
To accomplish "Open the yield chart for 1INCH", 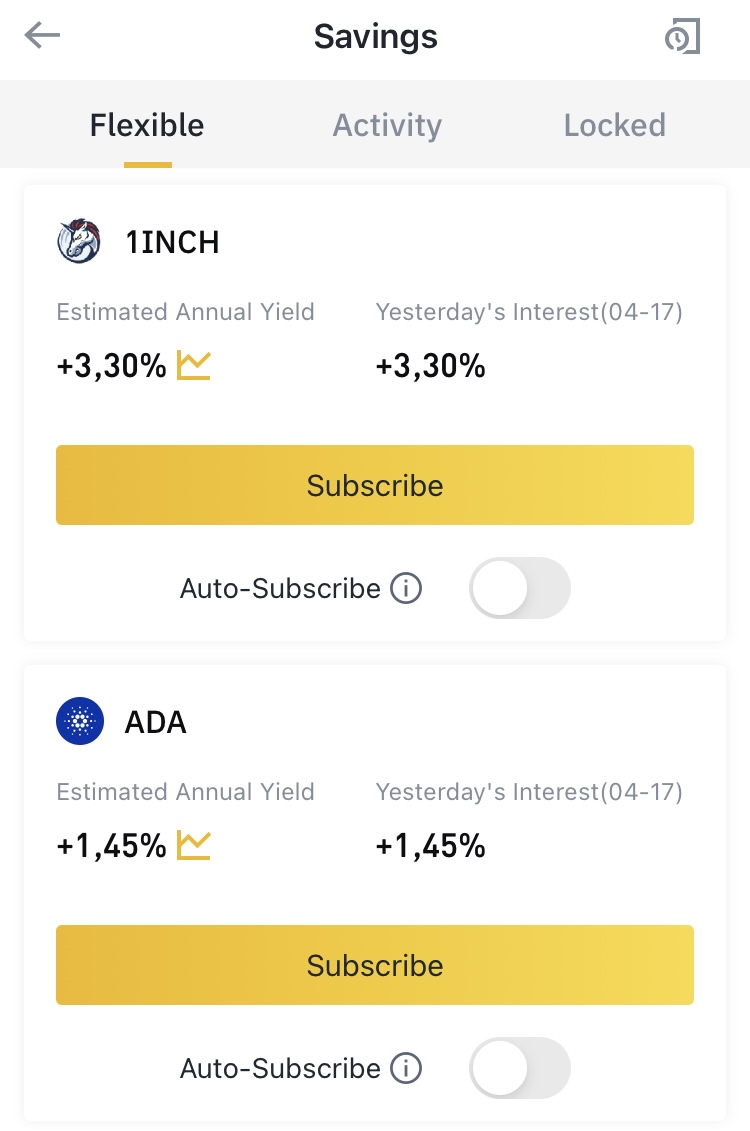I will pyautogui.click(x=194, y=364).
